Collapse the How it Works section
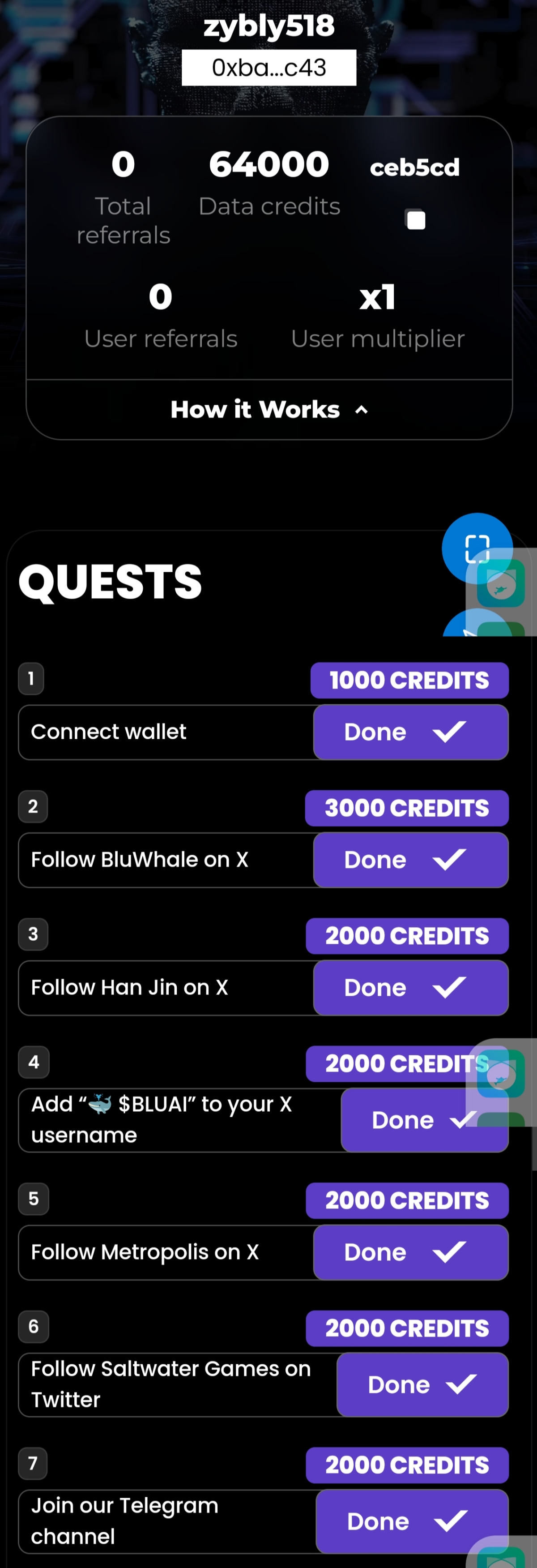The image size is (537, 1568). point(269,410)
